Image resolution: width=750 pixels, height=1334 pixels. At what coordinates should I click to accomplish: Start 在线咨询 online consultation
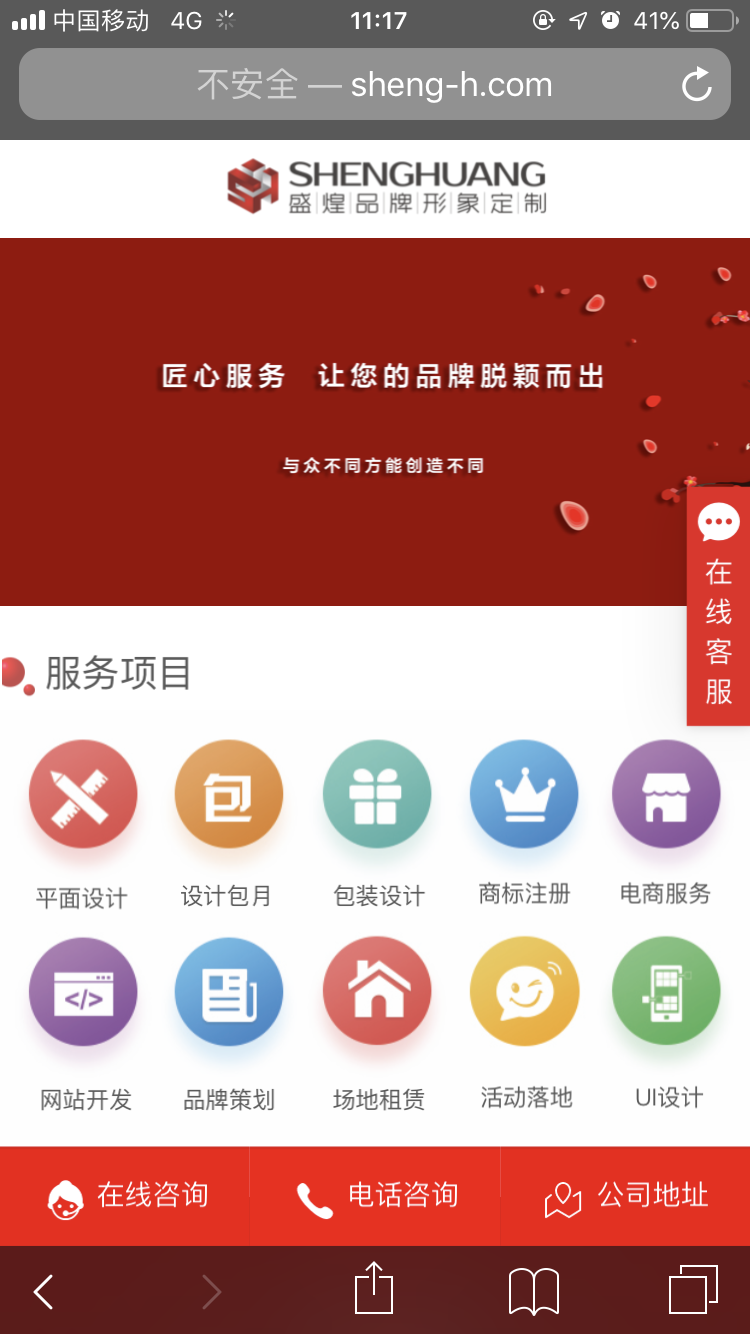126,1196
